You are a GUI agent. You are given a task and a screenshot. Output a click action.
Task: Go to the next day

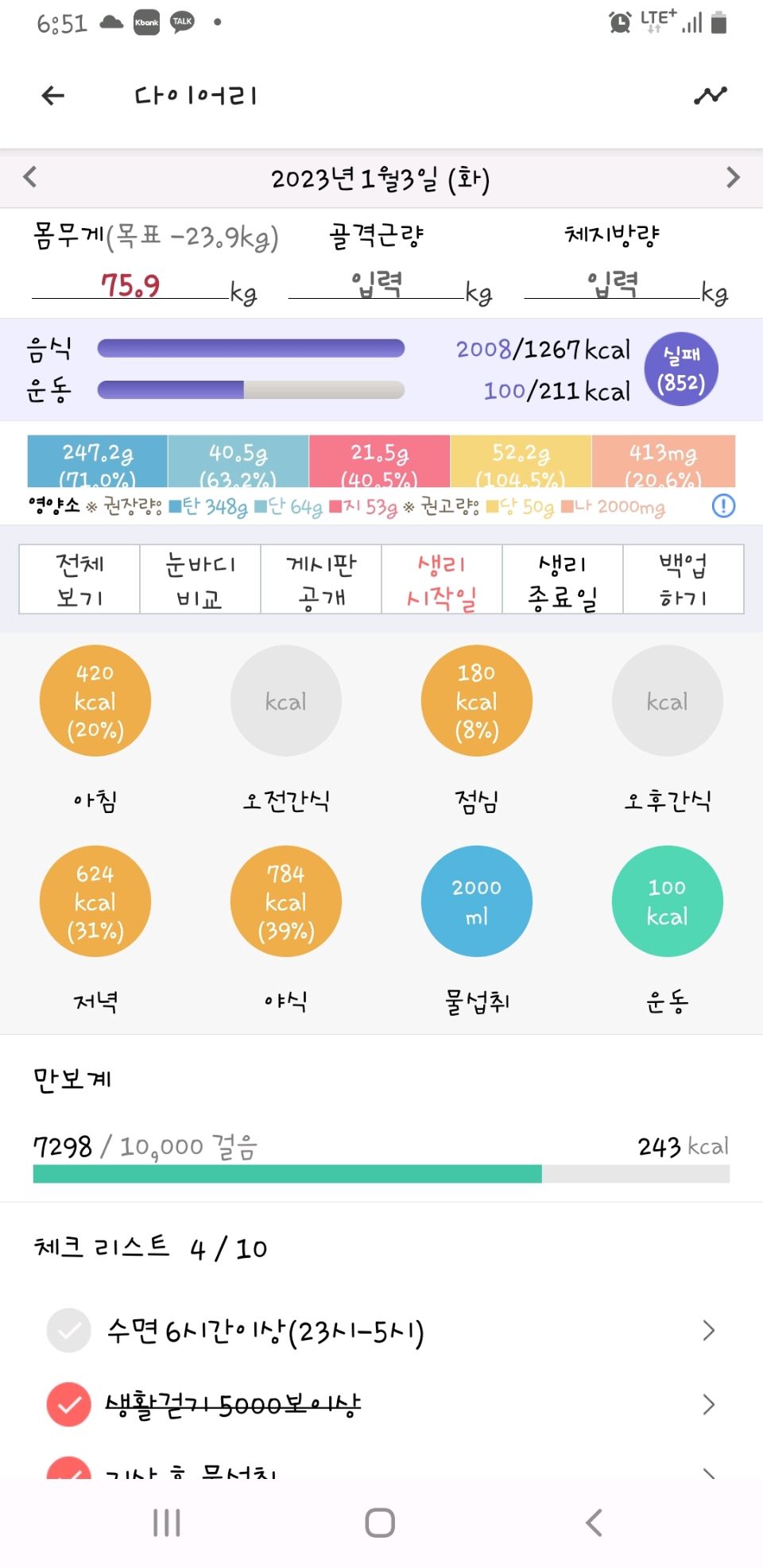(733, 177)
